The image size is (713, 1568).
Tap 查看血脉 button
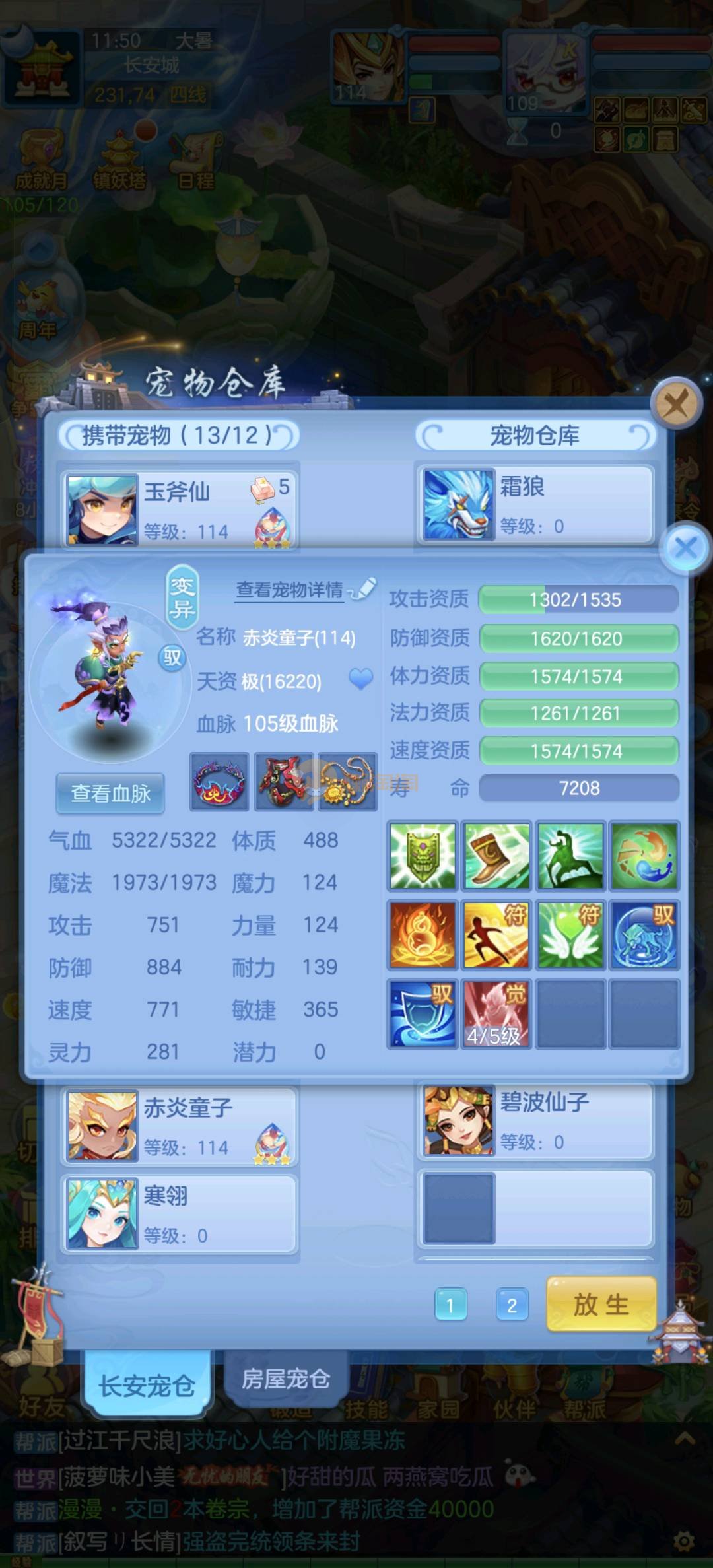coord(110,793)
